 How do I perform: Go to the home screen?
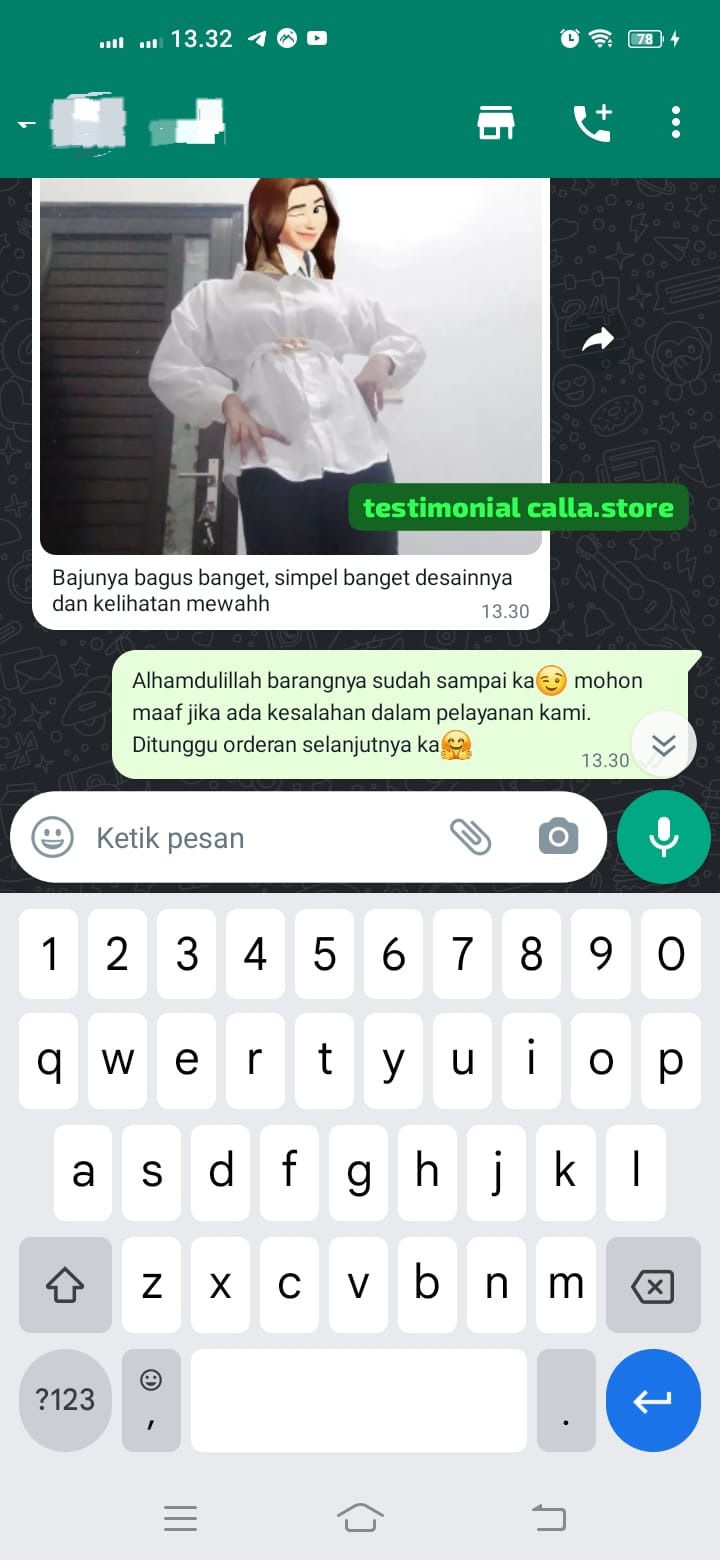[x=360, y=1518]
